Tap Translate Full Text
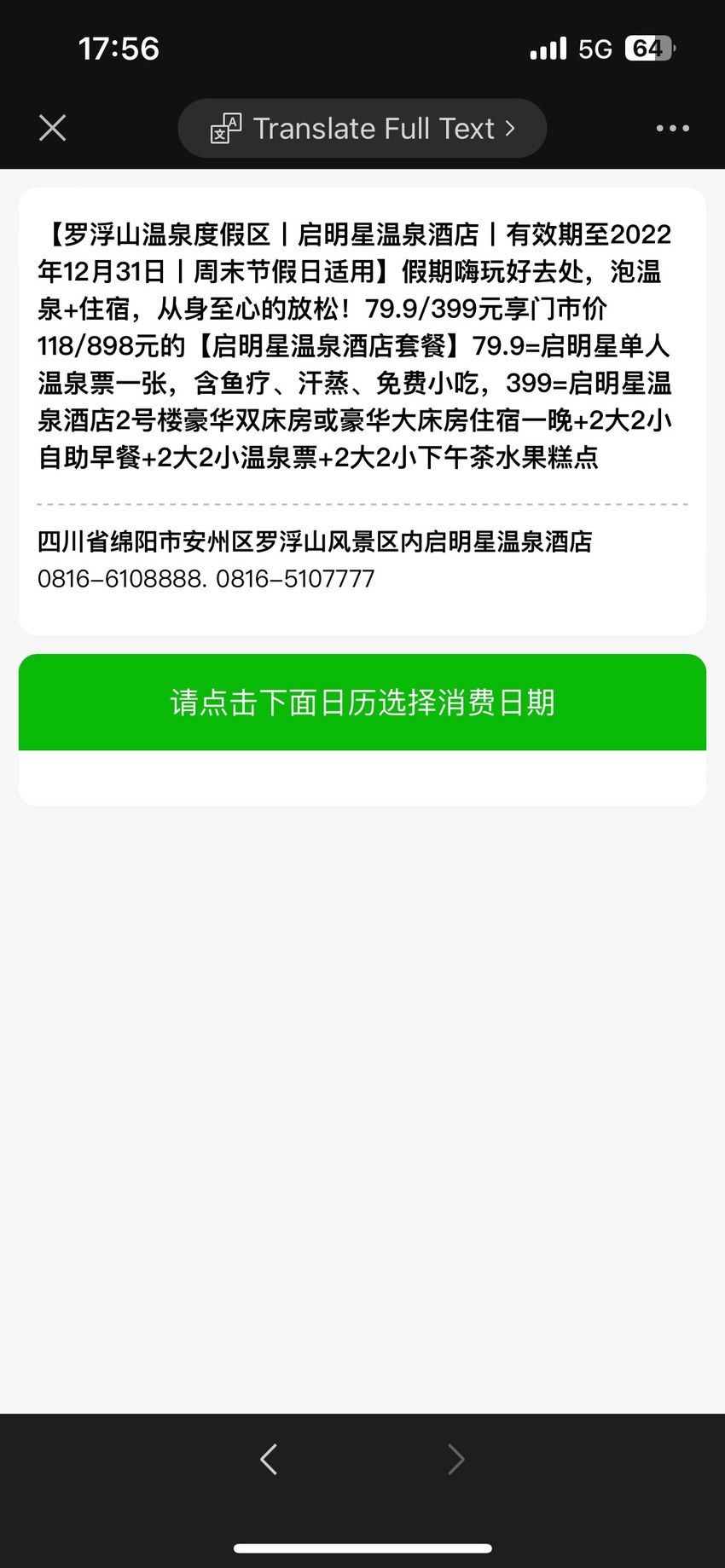The height and width of the screenshot is (1568, 725). pyautogui.click(x=362, y=129)
